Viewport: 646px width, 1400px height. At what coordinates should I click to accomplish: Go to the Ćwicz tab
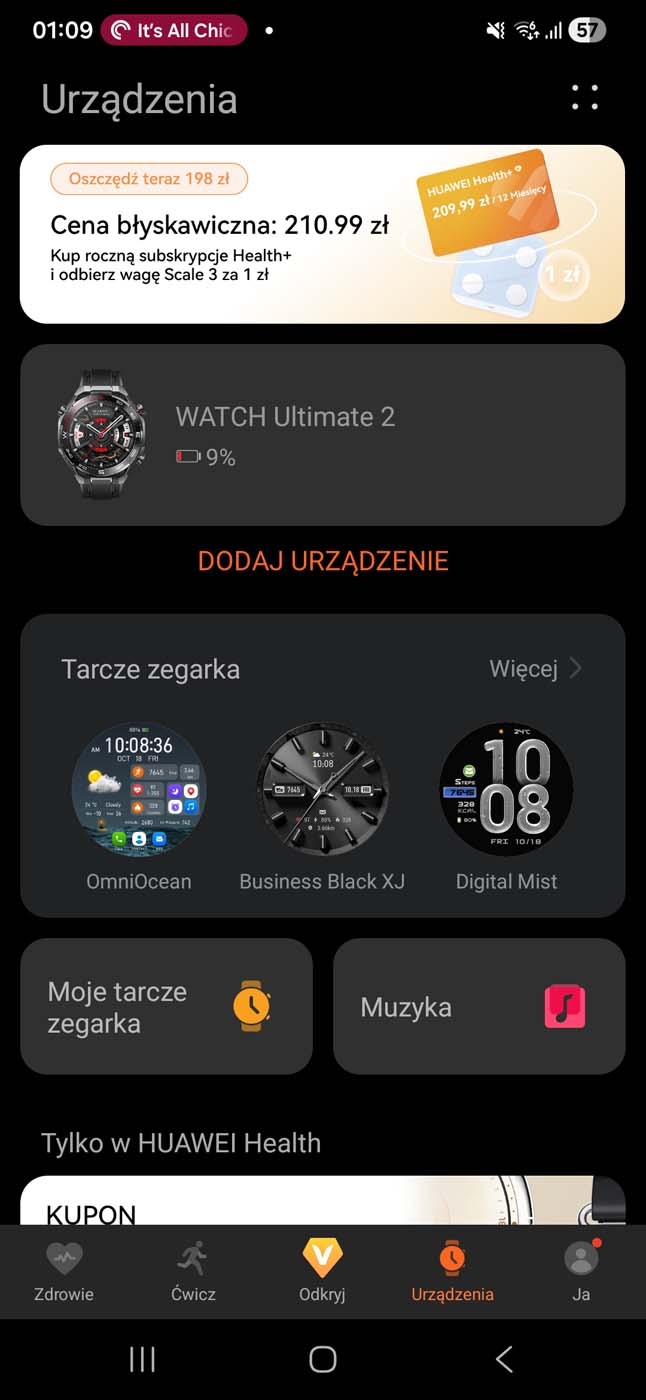(193, 1270)
